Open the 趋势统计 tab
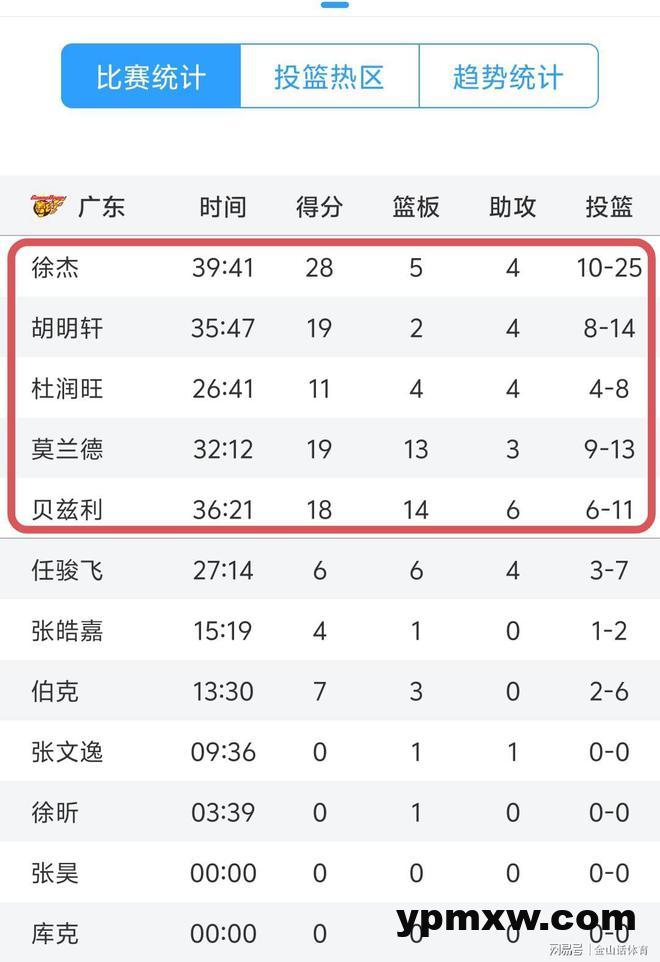Viewport: 660px width, 962px height. click(x=508, y=76)
